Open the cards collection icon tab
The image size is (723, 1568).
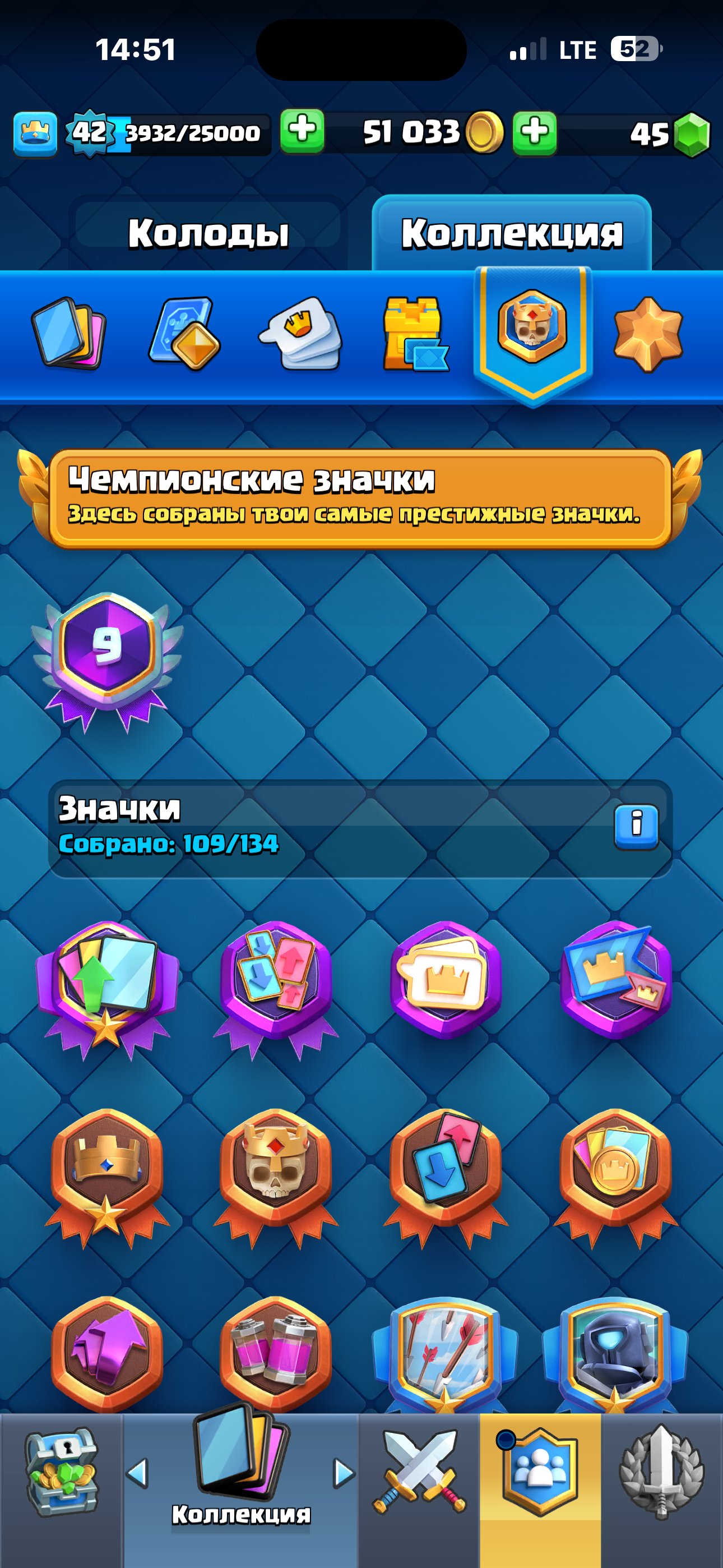point(68,333)
